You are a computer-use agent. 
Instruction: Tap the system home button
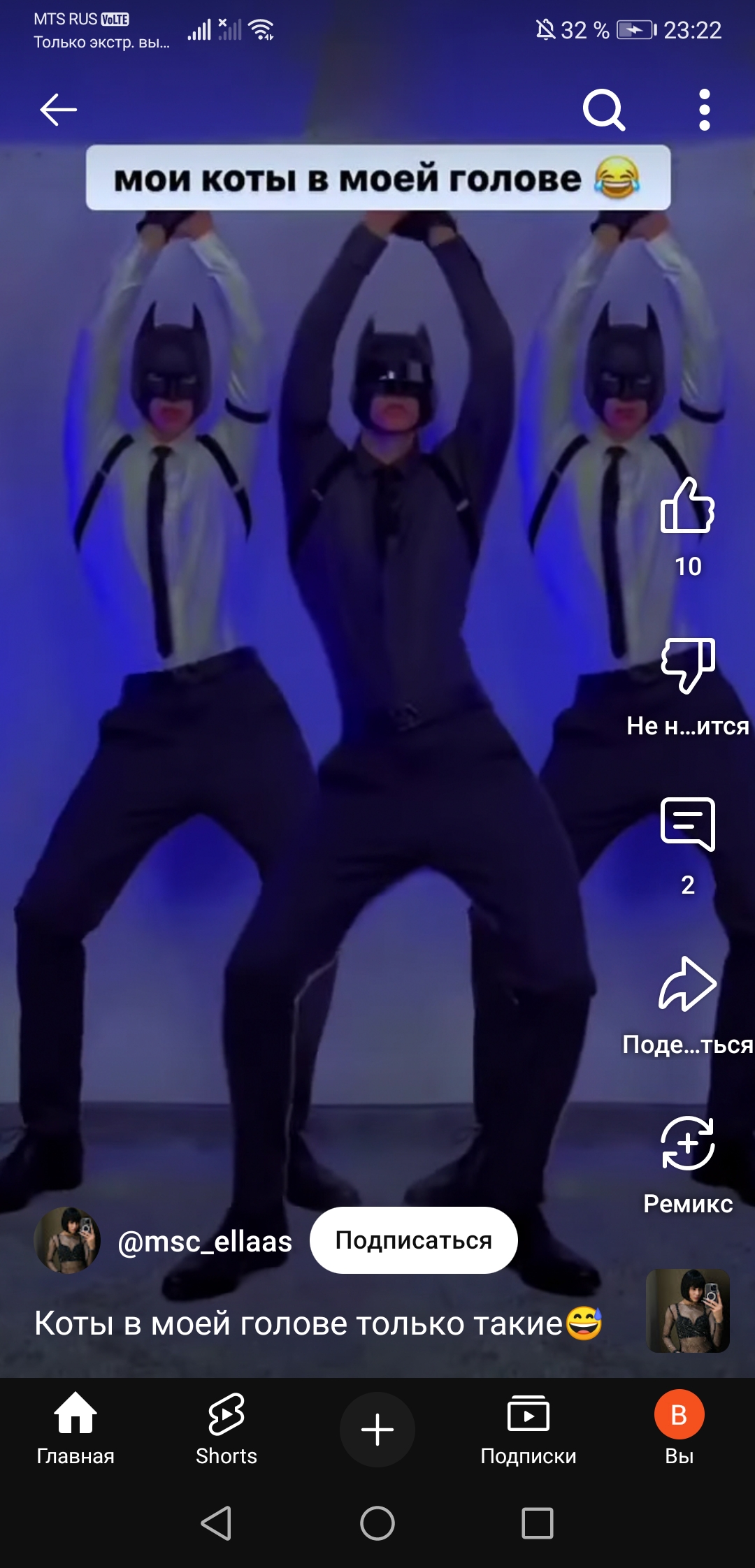click(377, 1523)
